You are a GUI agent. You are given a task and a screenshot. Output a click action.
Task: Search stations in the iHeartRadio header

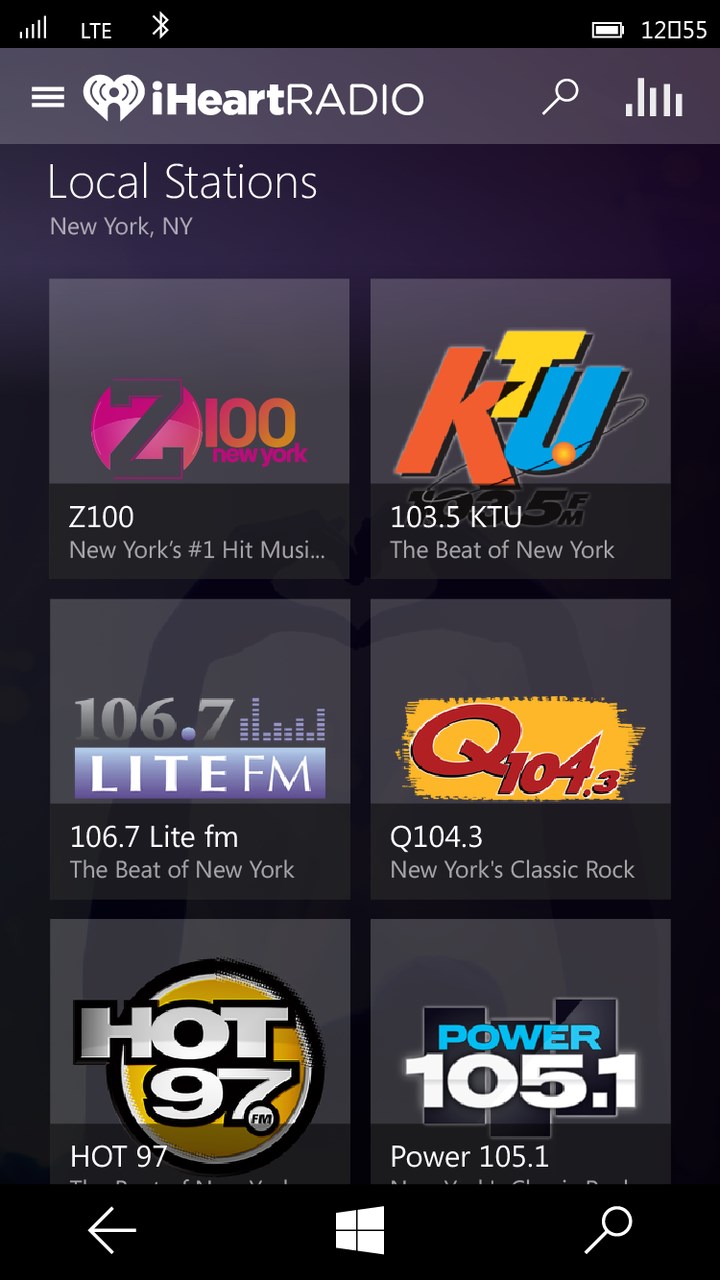560,98
